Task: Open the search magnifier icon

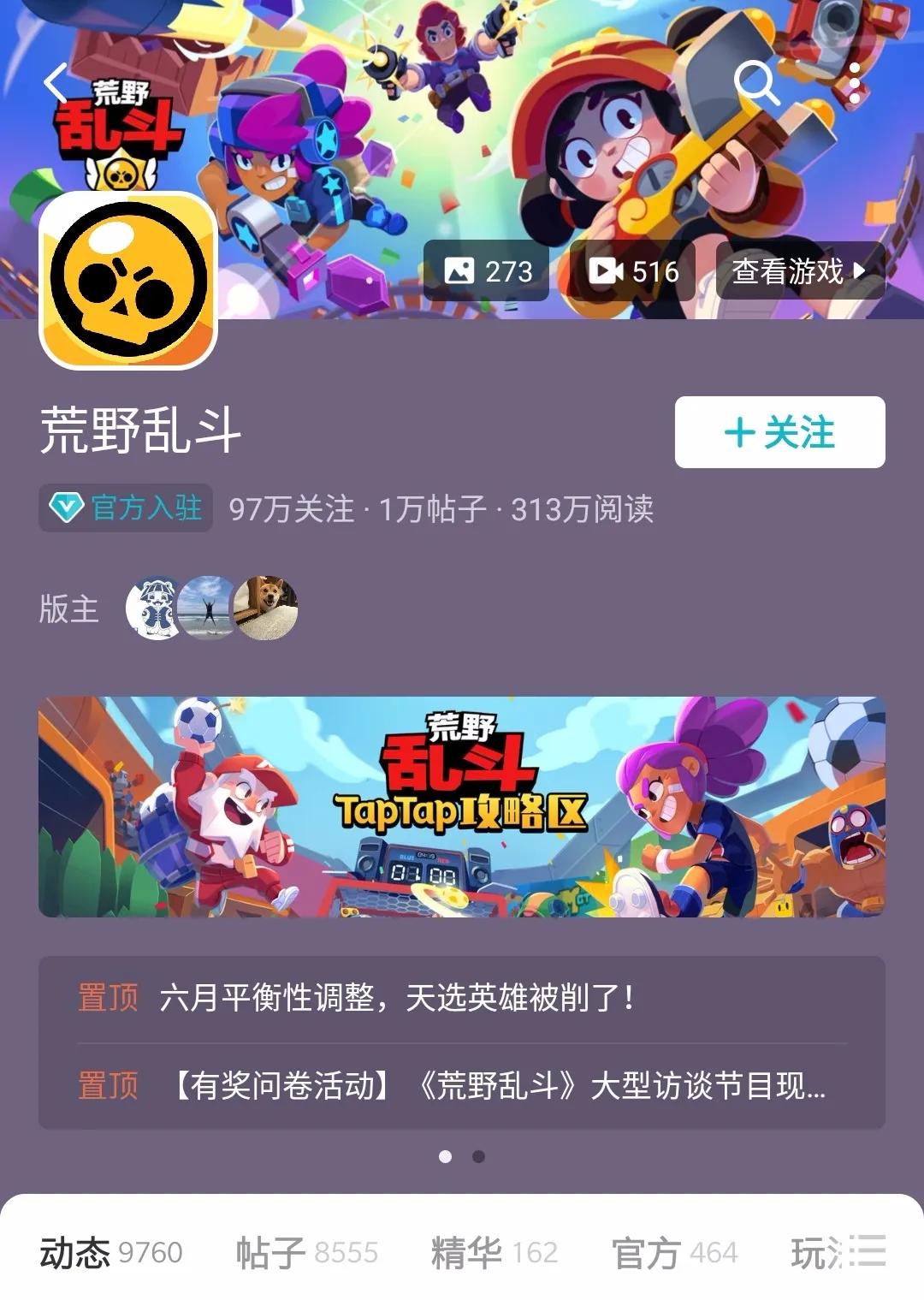Action: [756, 84]
